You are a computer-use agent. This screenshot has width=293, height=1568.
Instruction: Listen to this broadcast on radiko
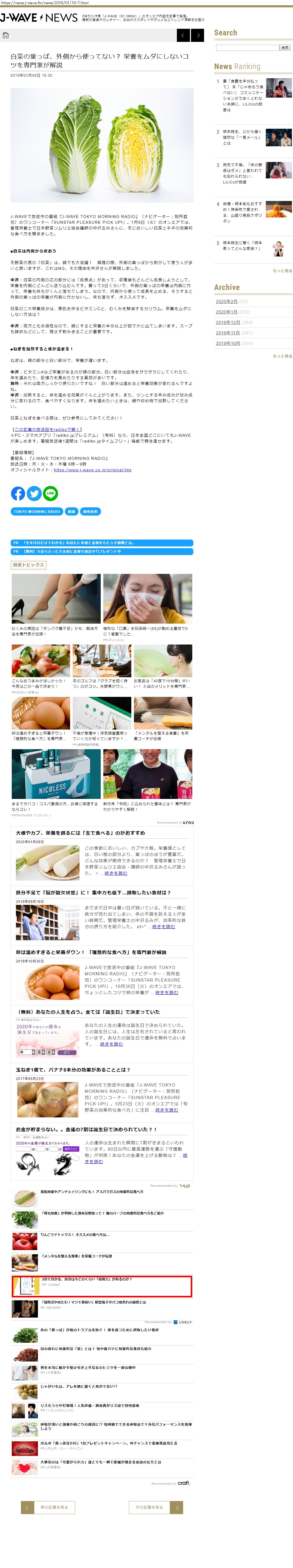48,429
